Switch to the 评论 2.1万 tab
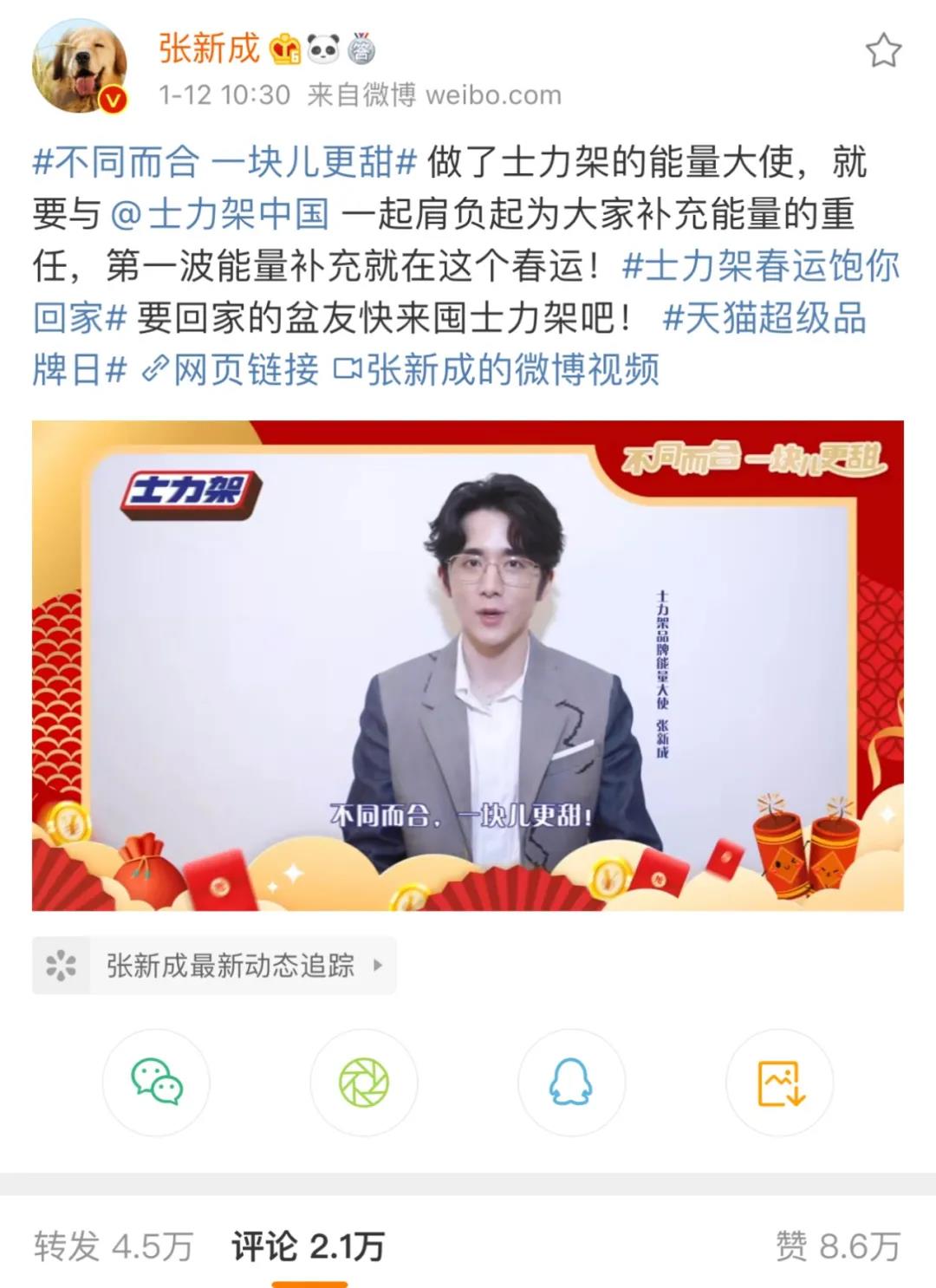This screenshot has width=936, height=1288. click(308, 1246)
